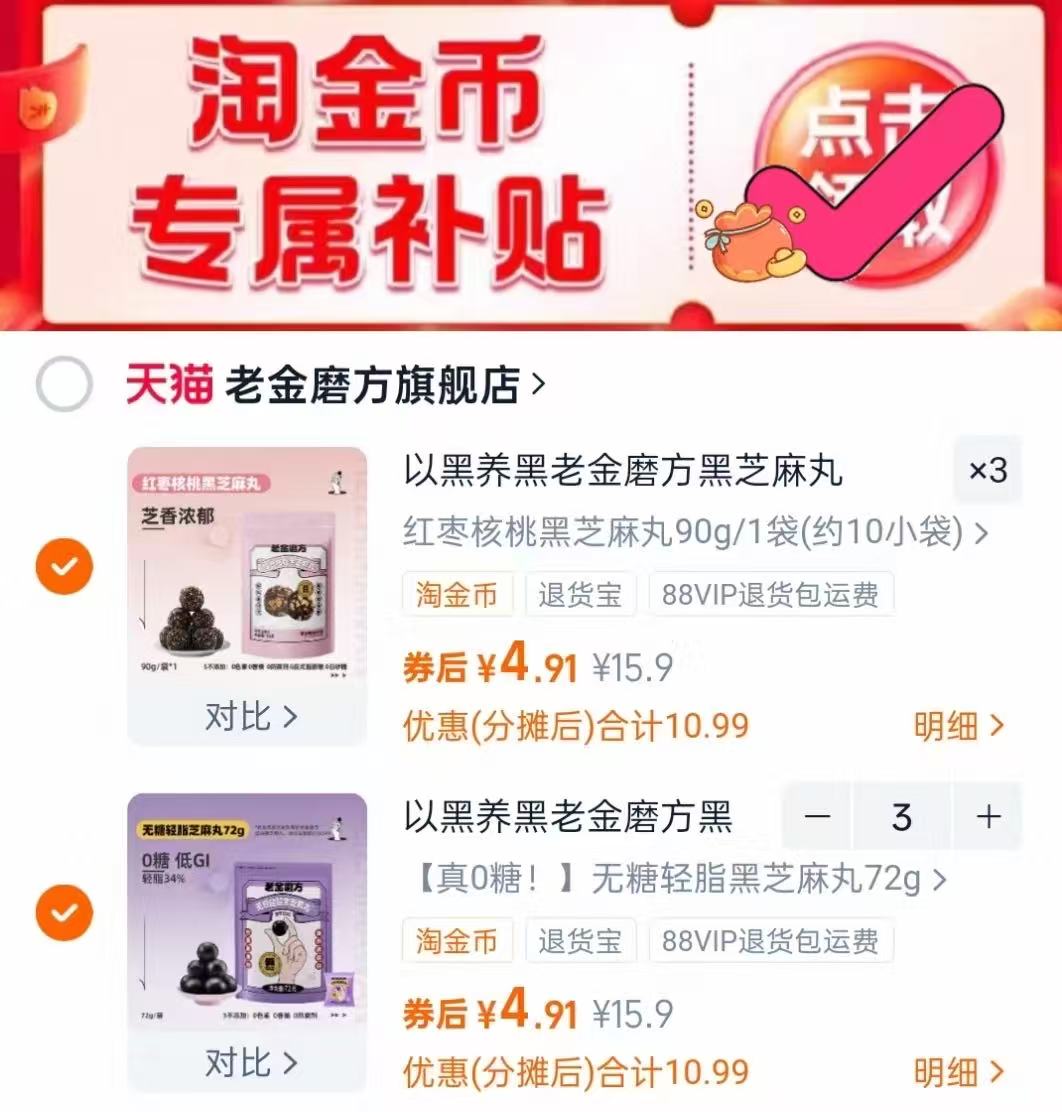Click the 淘金币 tag on the sugar-free product

pos(456,940)
